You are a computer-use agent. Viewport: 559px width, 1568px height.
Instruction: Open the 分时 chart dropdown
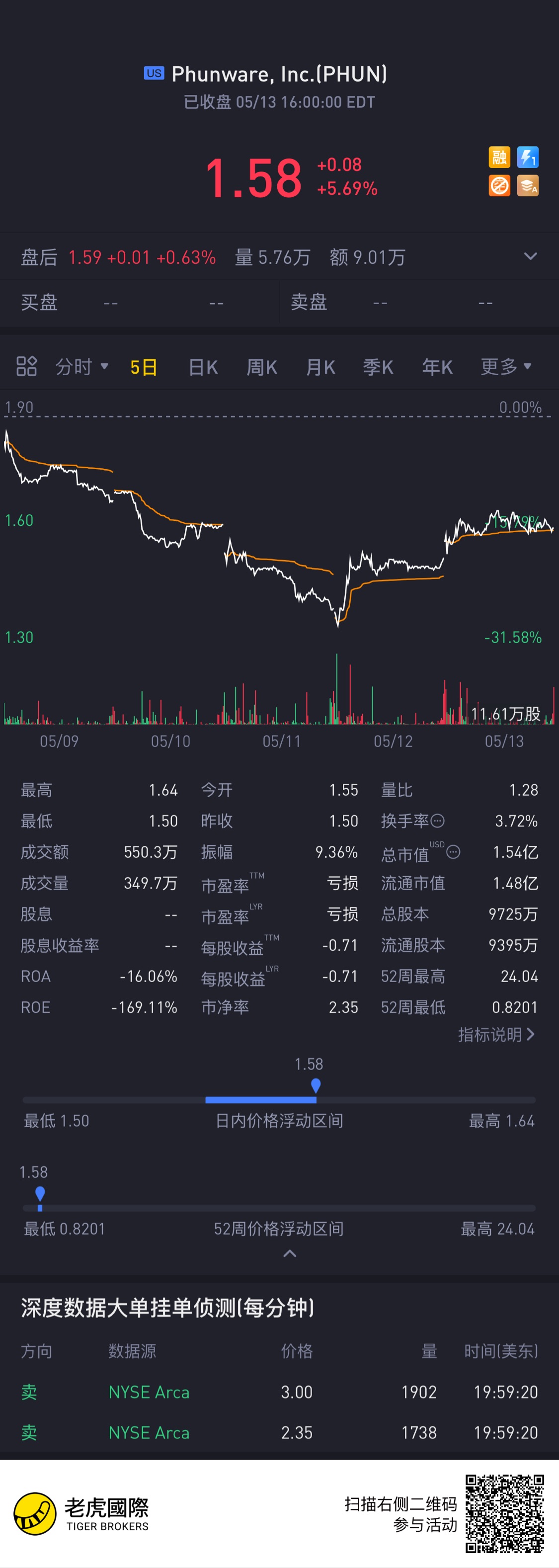(x=81, y=366)
